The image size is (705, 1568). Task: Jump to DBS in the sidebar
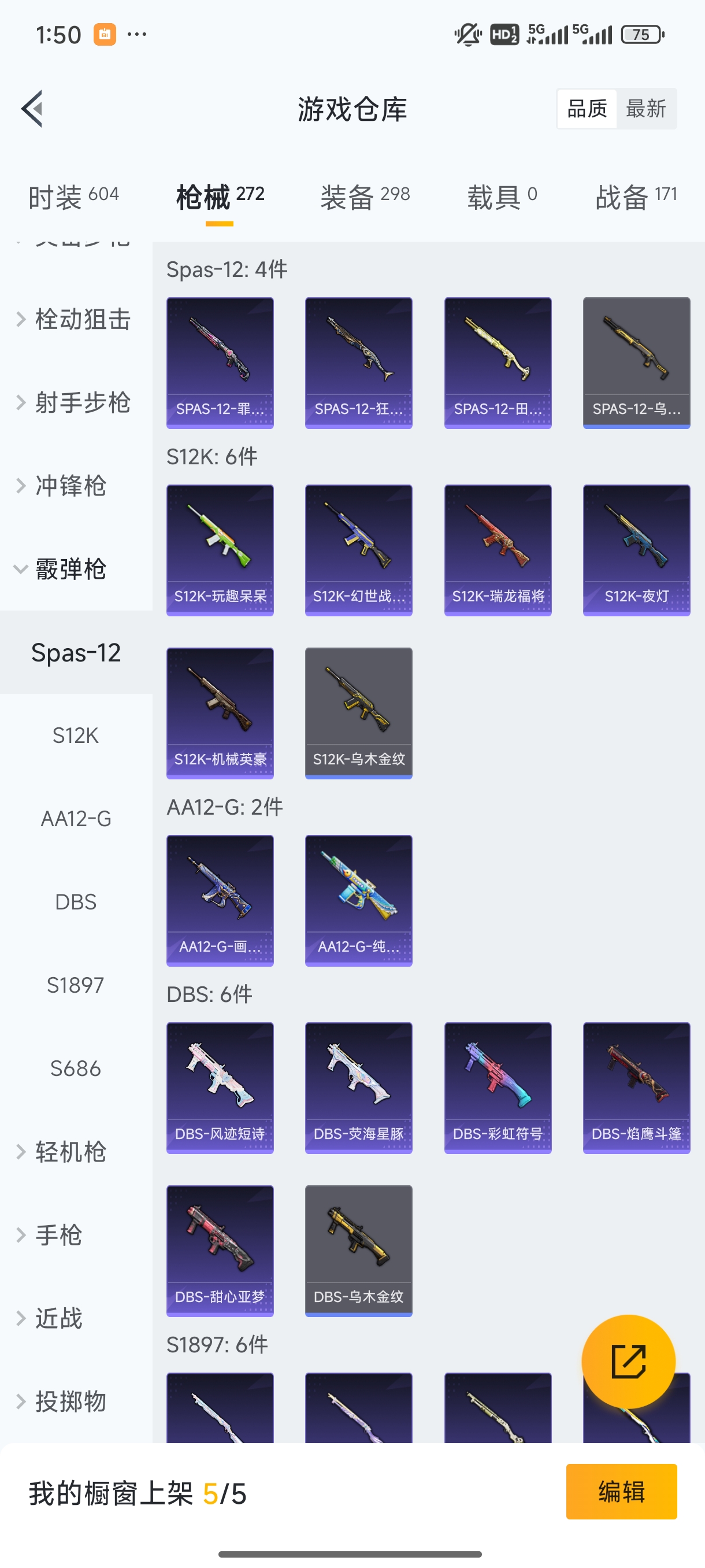76,901
